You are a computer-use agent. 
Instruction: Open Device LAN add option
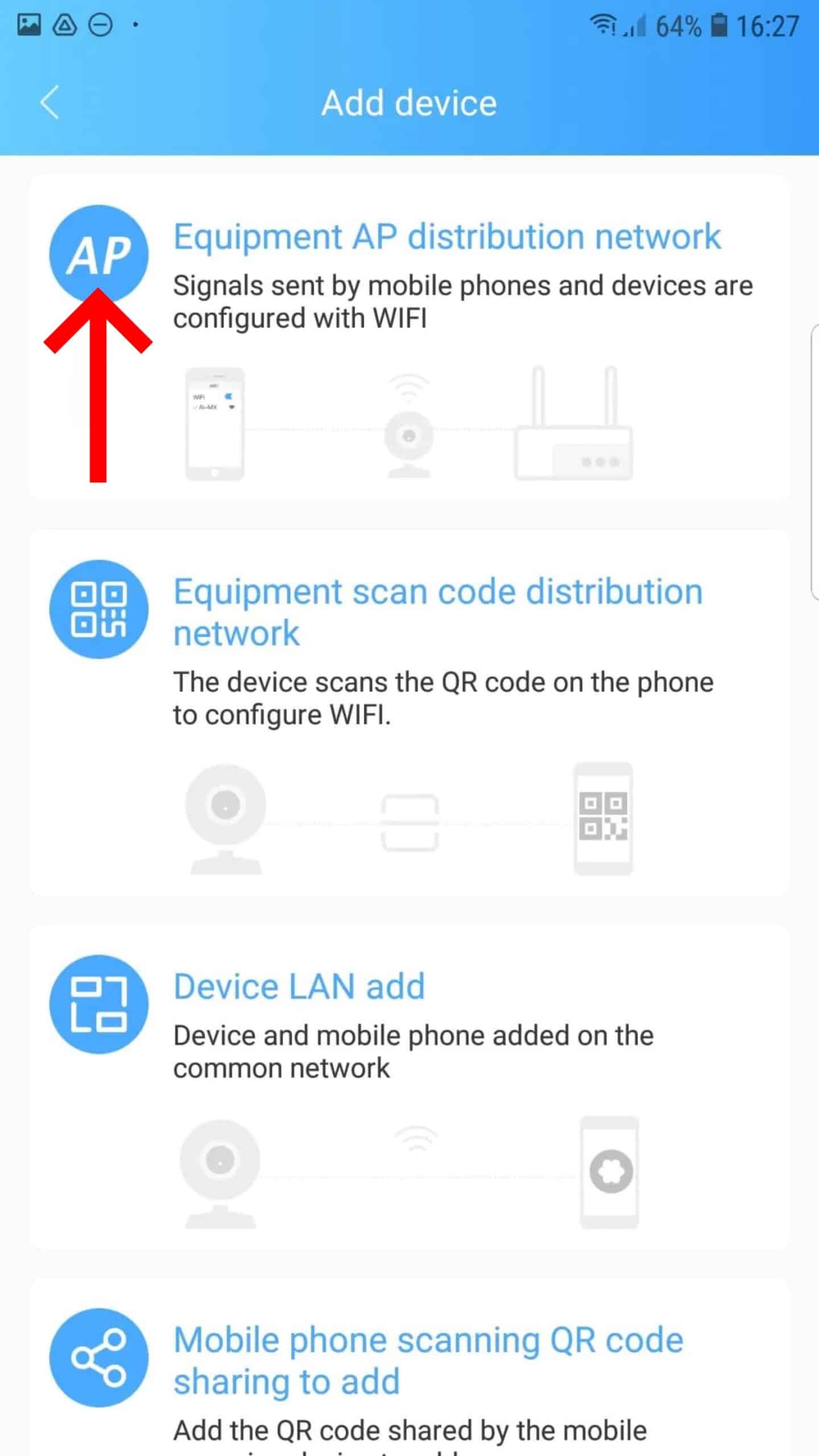tap(299, 986)
